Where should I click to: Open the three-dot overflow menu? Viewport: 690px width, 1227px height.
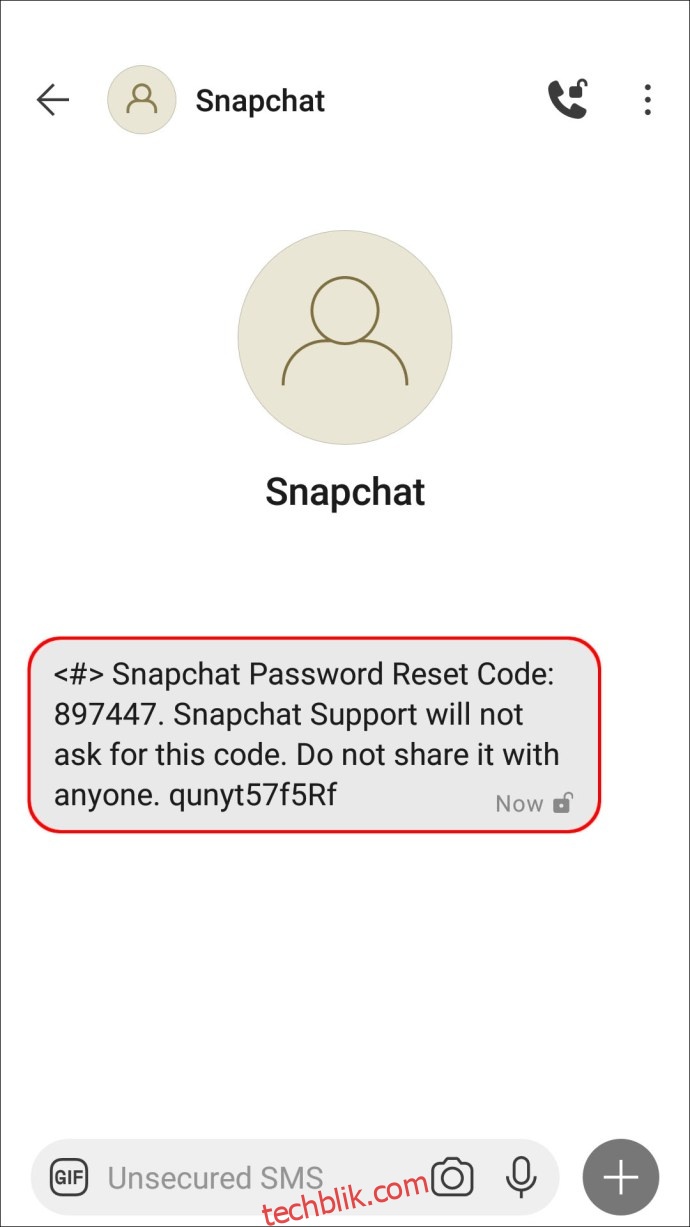coord(647,100)
